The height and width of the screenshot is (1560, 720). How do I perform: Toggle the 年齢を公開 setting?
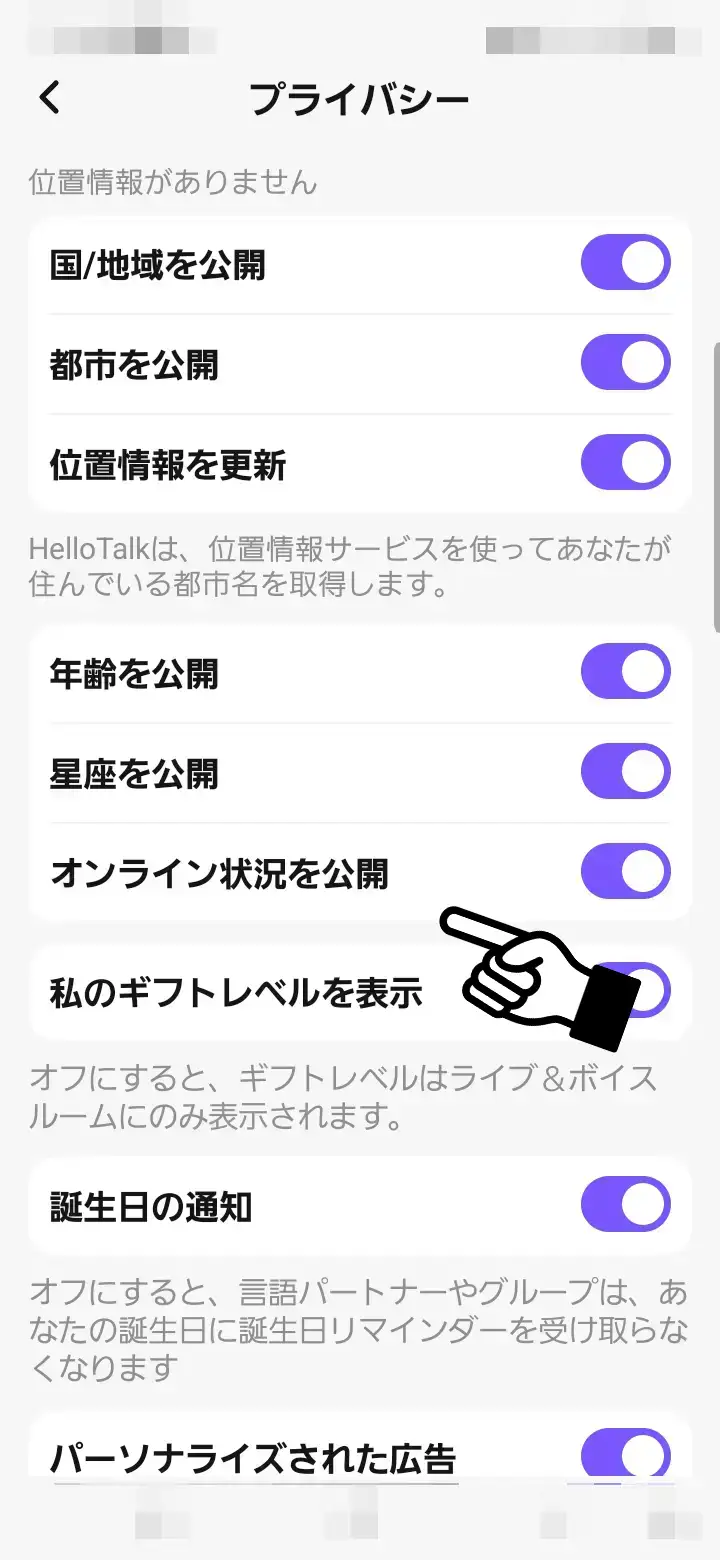pos(625,672)
